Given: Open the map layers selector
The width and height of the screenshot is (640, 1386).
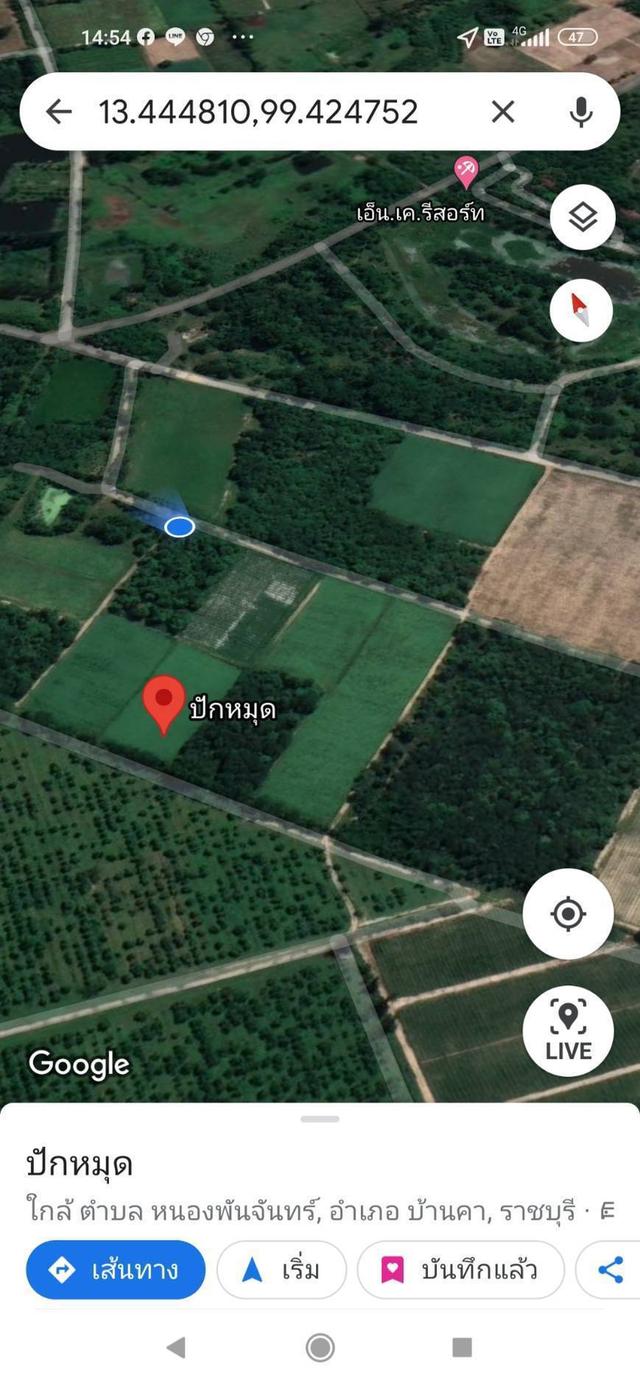Looking at the screenshot, I should tap(582, 218).
